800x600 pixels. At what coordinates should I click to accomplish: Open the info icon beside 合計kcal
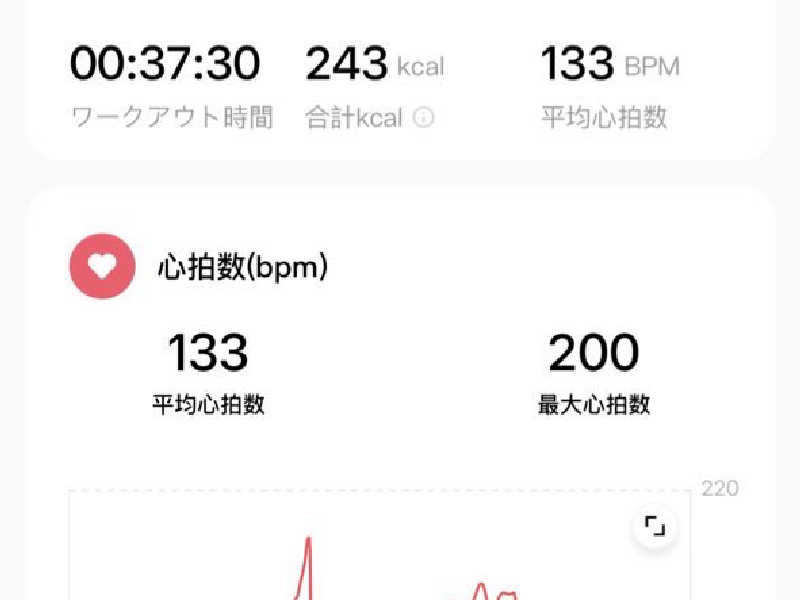(x=424, y=118)
